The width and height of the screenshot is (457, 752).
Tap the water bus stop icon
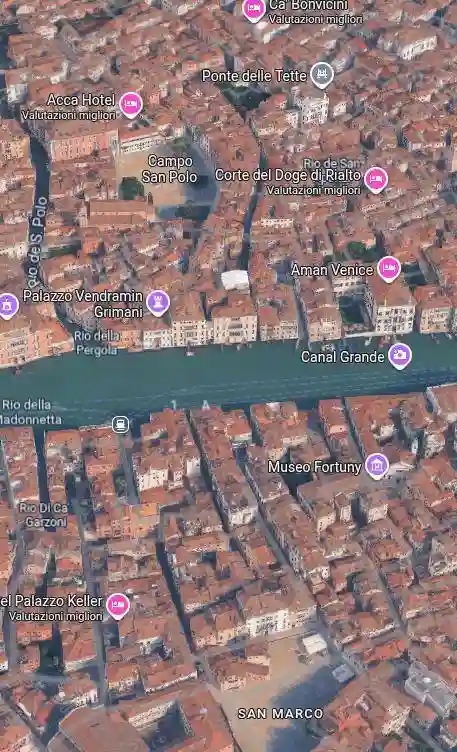coord(120,424)
